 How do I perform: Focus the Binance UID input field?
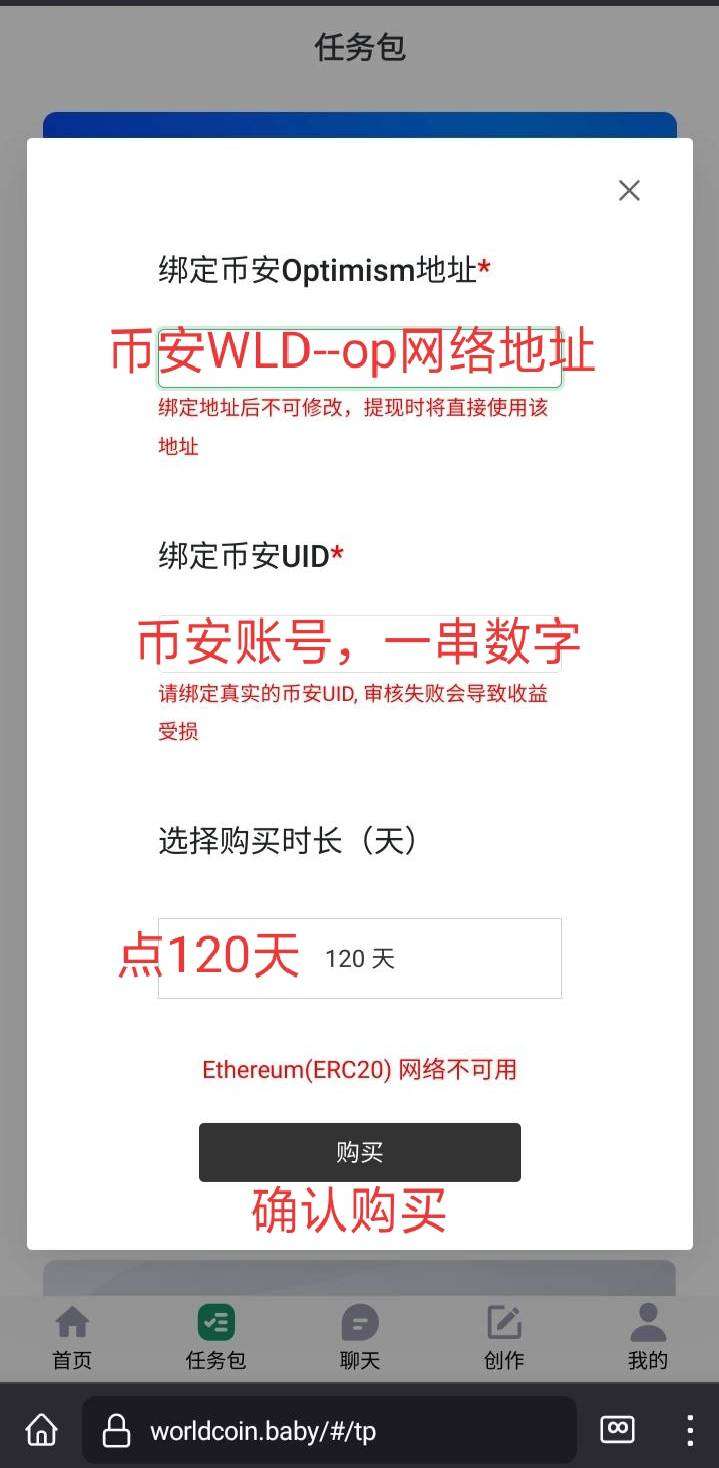coord(360,643)
